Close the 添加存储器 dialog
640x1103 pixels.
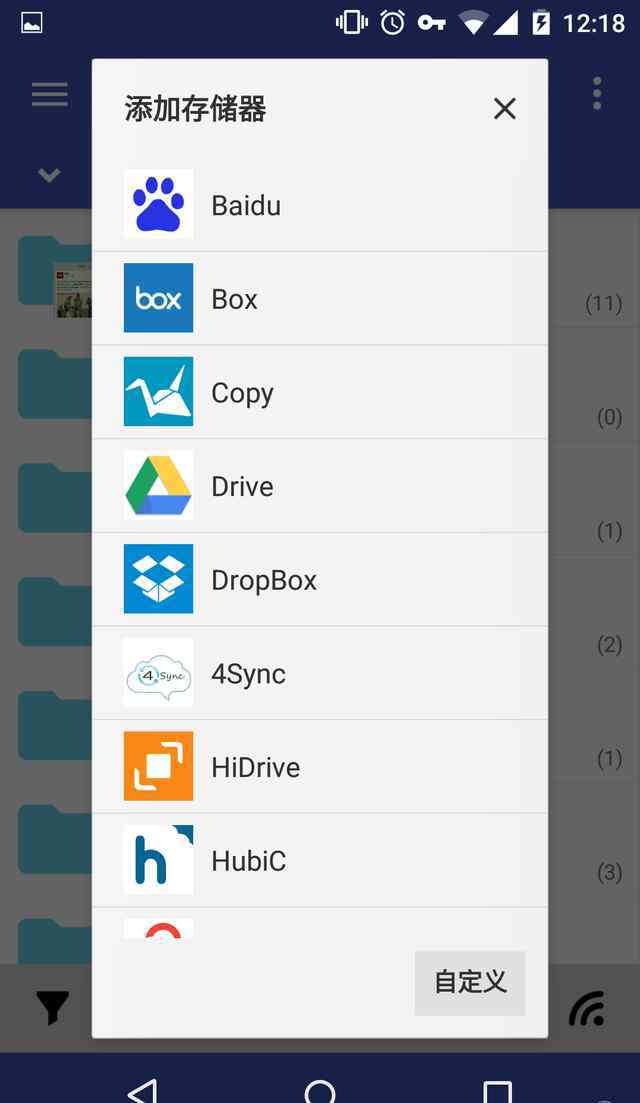504,109
